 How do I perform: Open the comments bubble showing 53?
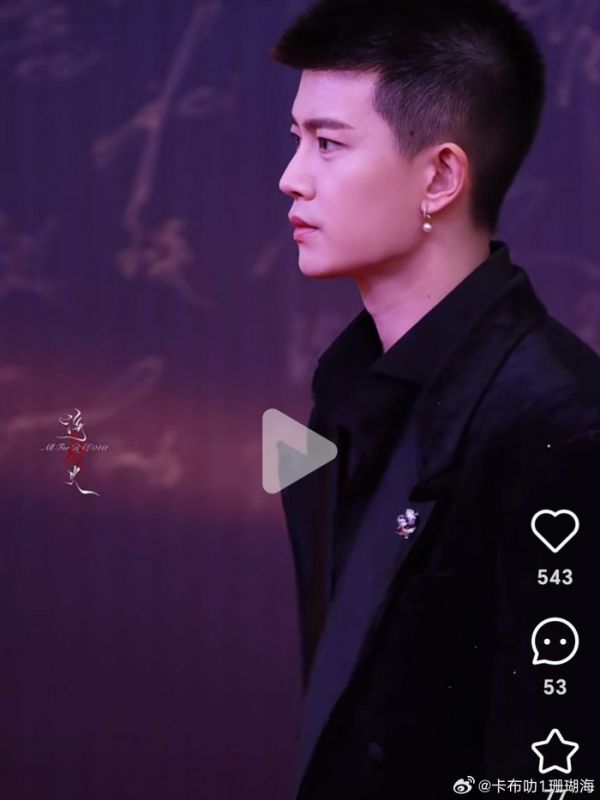(555, 641)
